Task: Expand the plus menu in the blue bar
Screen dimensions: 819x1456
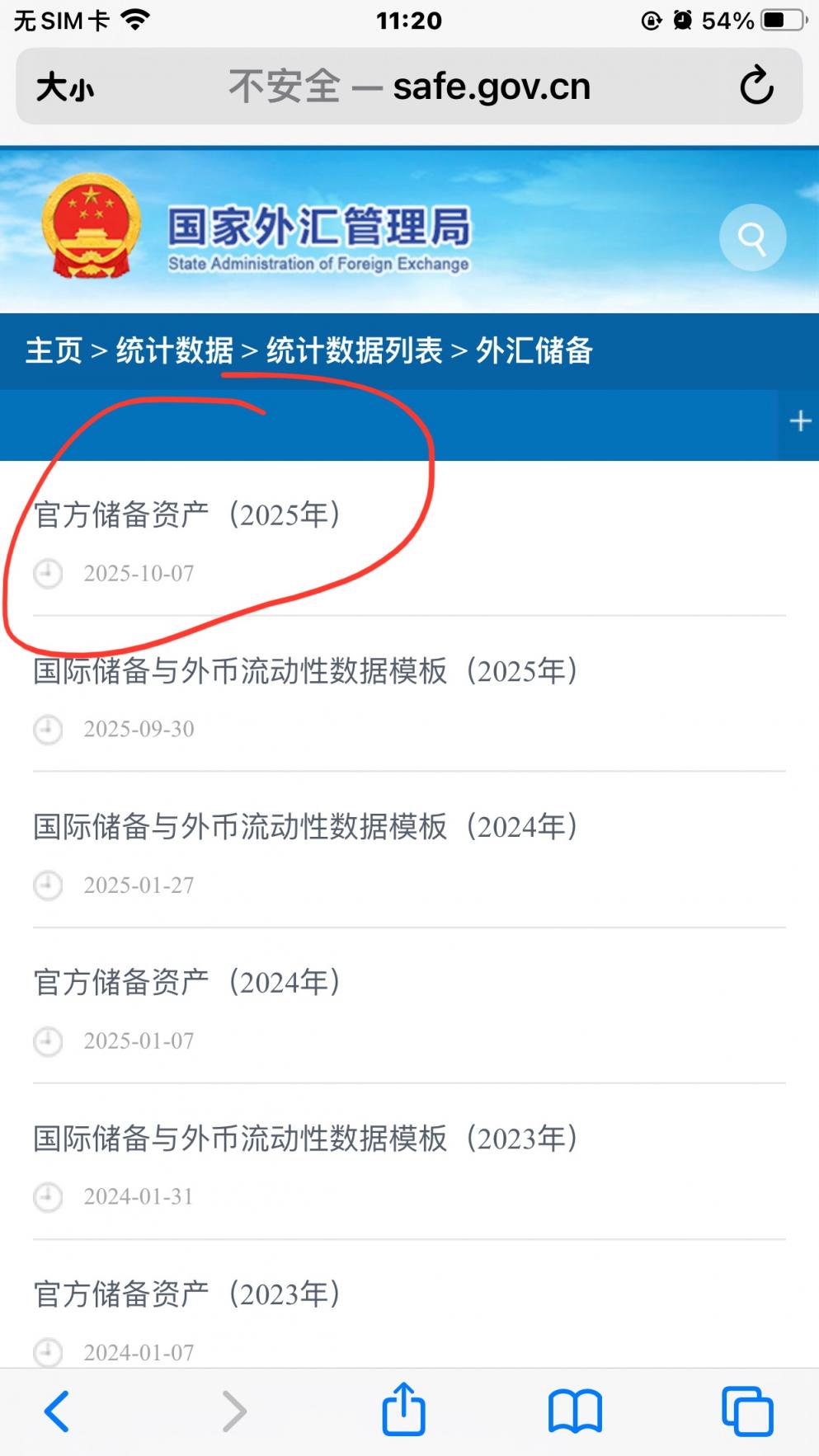Action: pos(799,421)
